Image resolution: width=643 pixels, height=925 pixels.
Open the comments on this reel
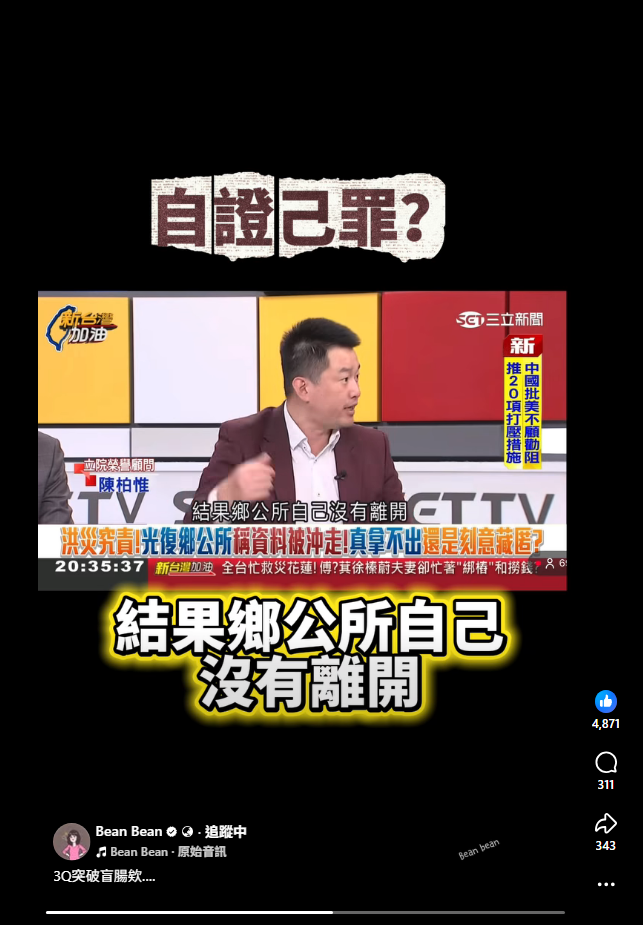coord(605,763)
